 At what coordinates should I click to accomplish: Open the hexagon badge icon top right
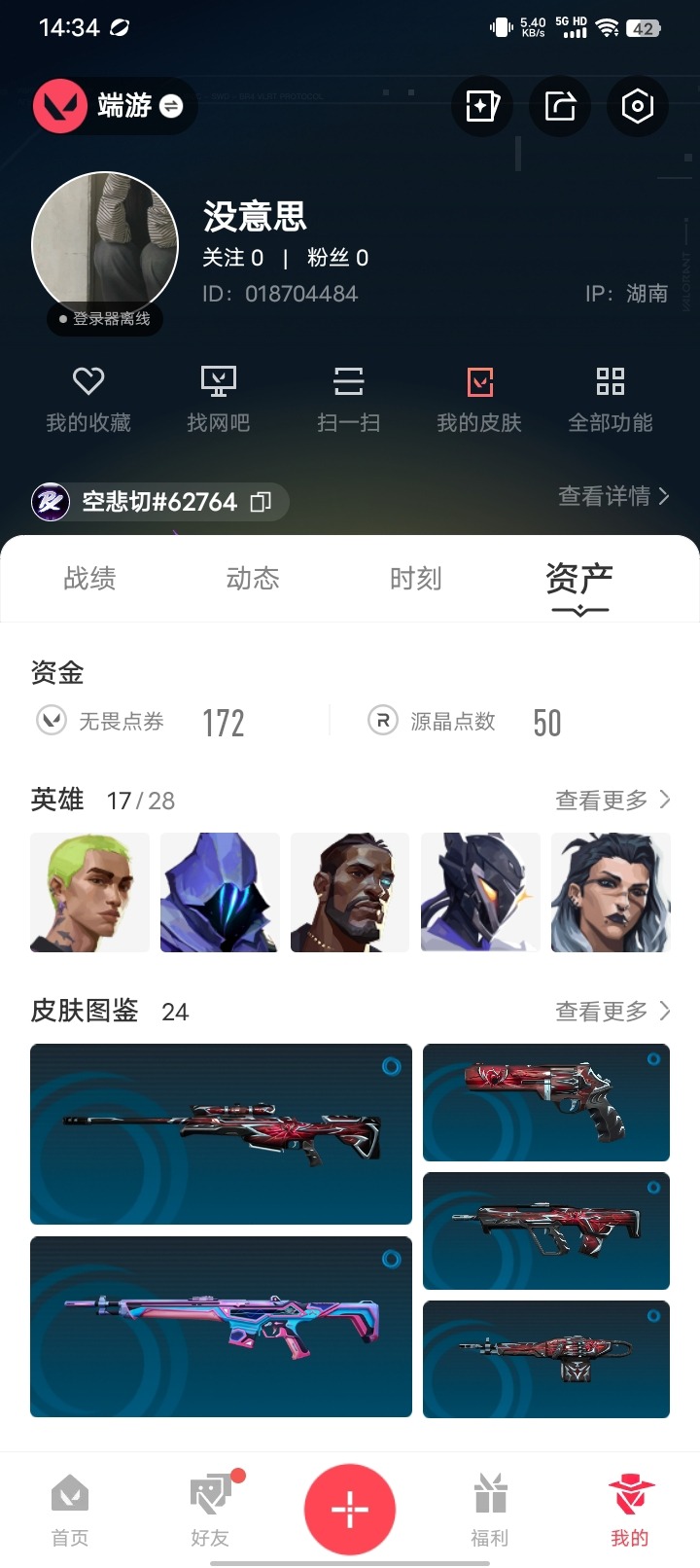pyautogui.click(x=637, y=106)
